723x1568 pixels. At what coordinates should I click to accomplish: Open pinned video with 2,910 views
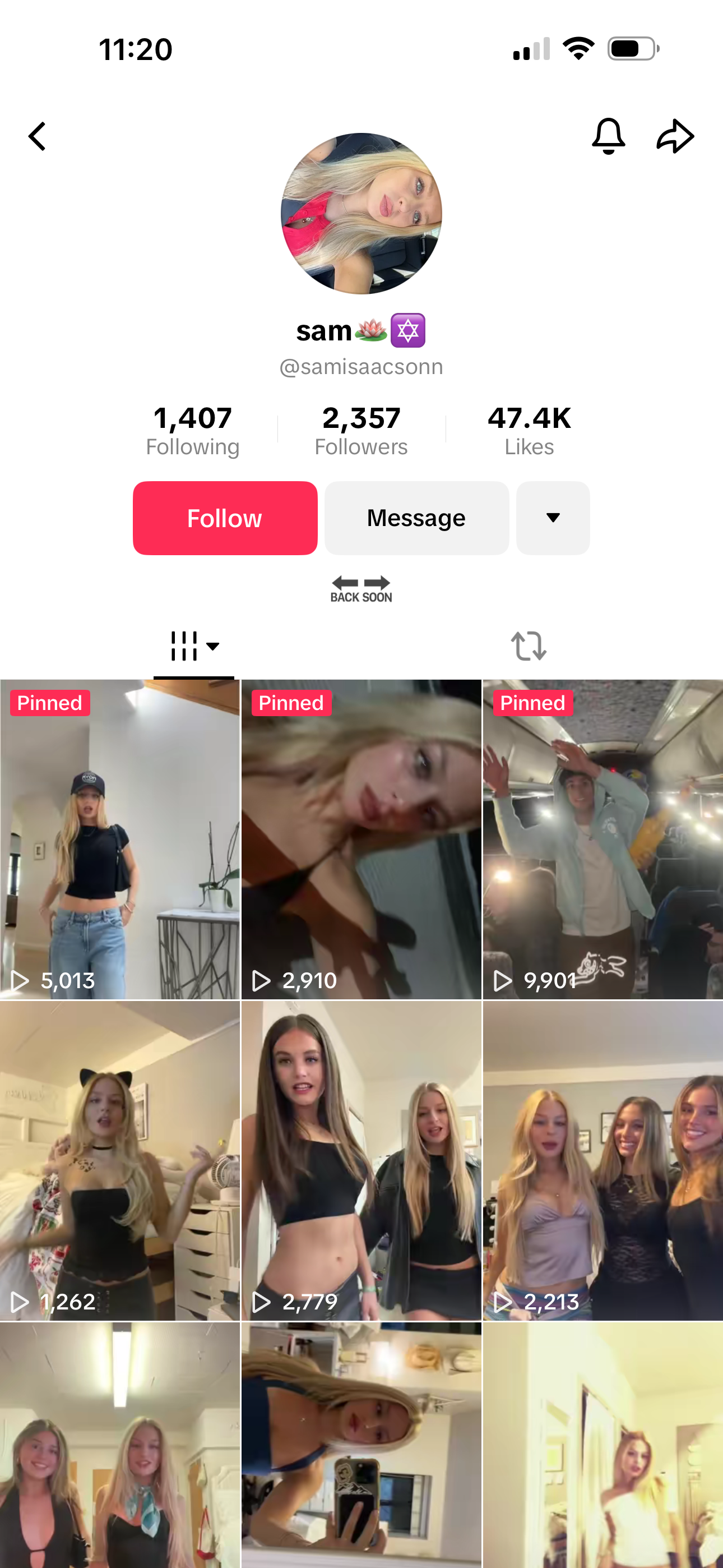coord(361,839)
